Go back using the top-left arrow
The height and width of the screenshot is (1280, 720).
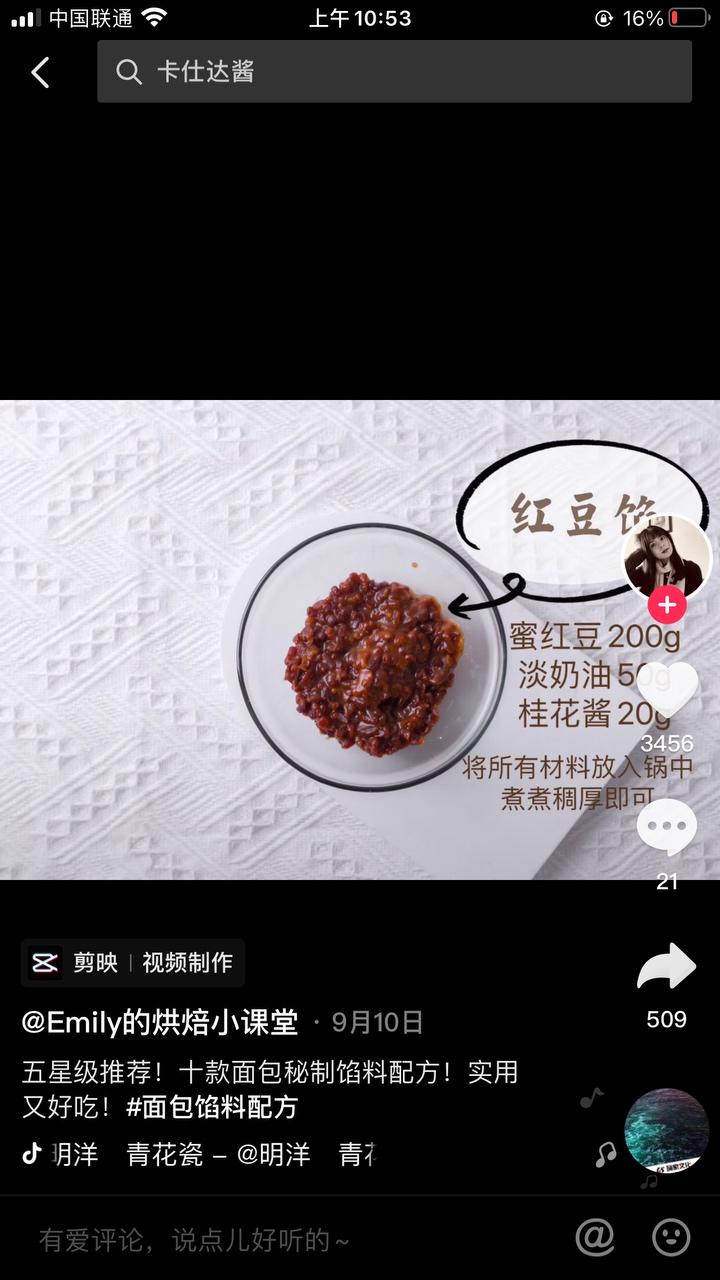coord(40,72)
